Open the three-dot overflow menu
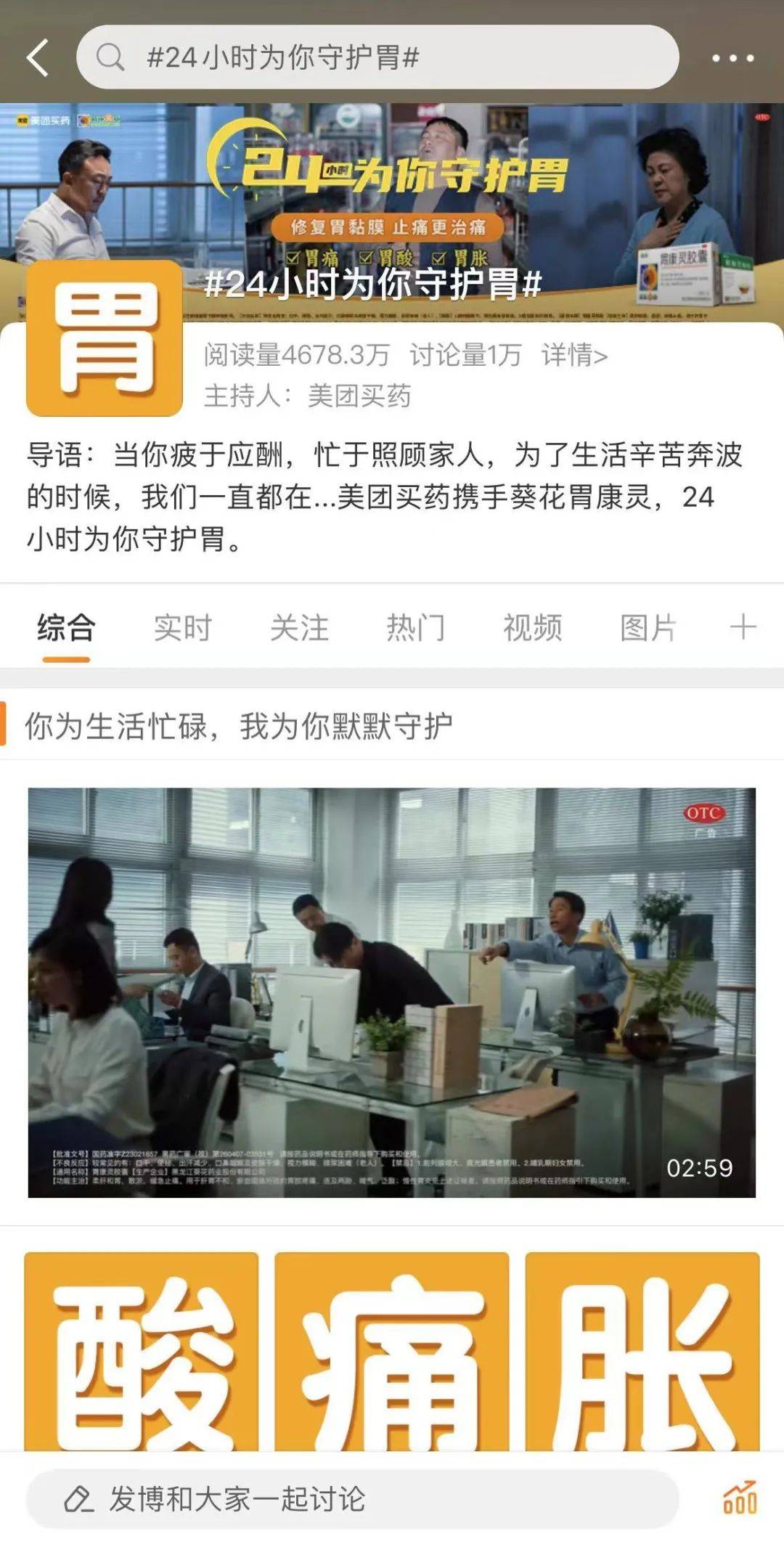The image size is (784, 1547). (732, 58)
